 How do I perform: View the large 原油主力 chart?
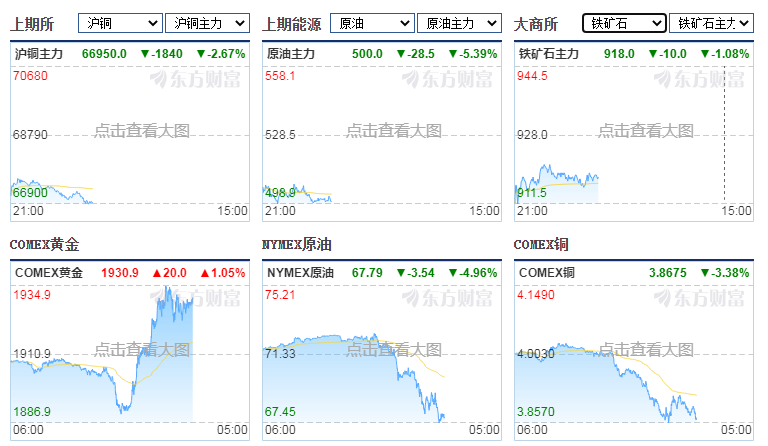[394, 130]
